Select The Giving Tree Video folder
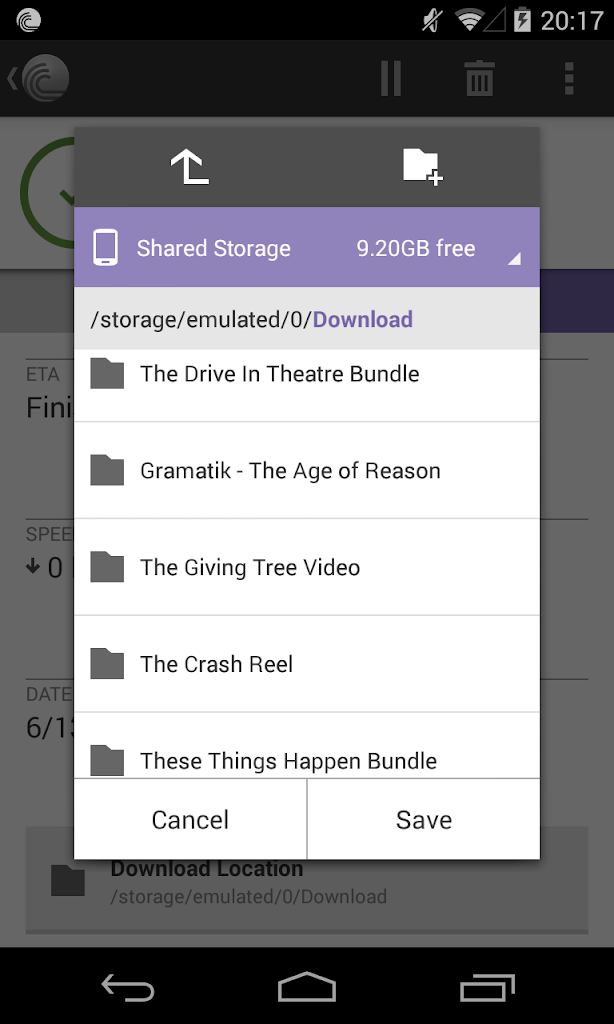614x1024 pixels. [250, 568]
